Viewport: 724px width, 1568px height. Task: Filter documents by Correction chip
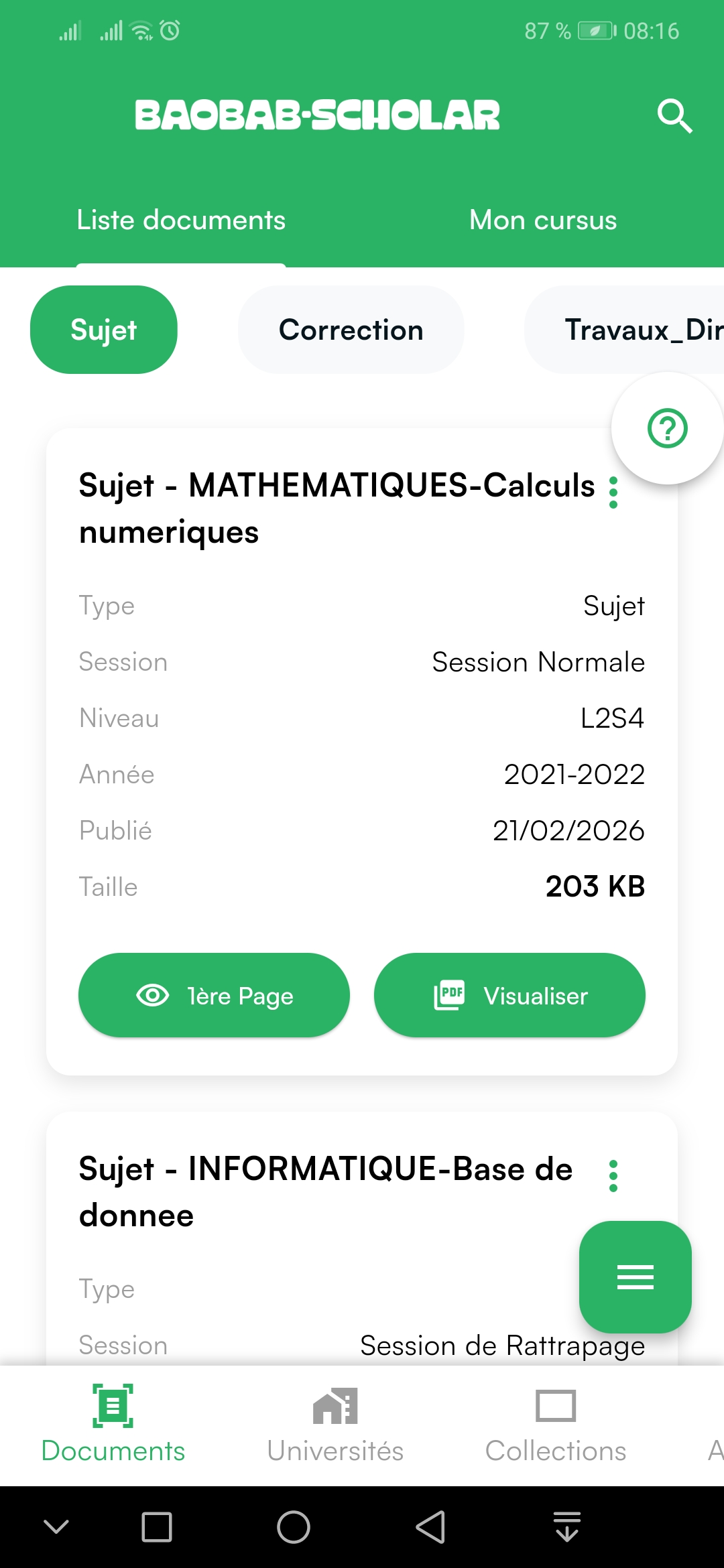pyautogui.click(x=351, y=330)
